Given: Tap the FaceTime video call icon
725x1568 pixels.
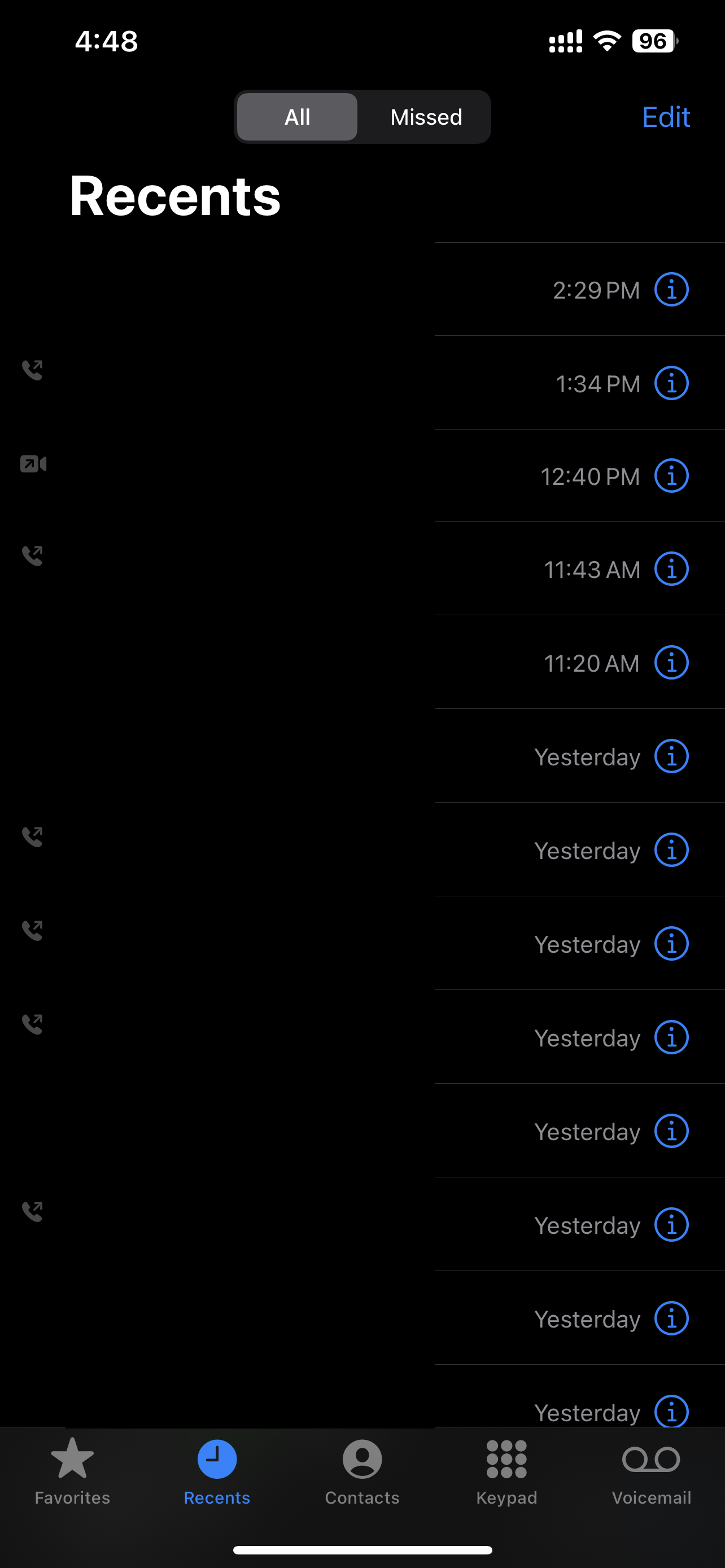Looking at the screenshot, I should tap(33, 463).
